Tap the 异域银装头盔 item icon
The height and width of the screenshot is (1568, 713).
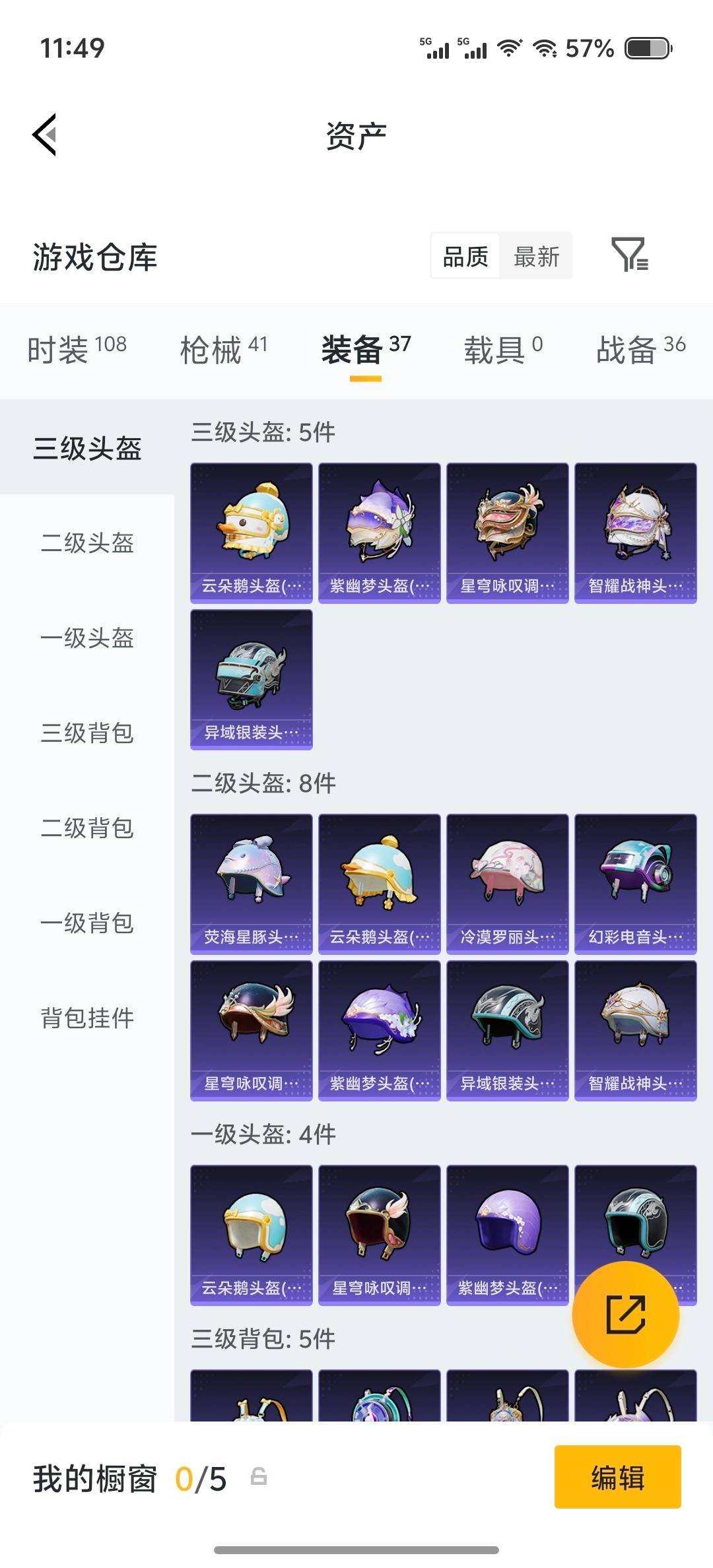[251, 676]
